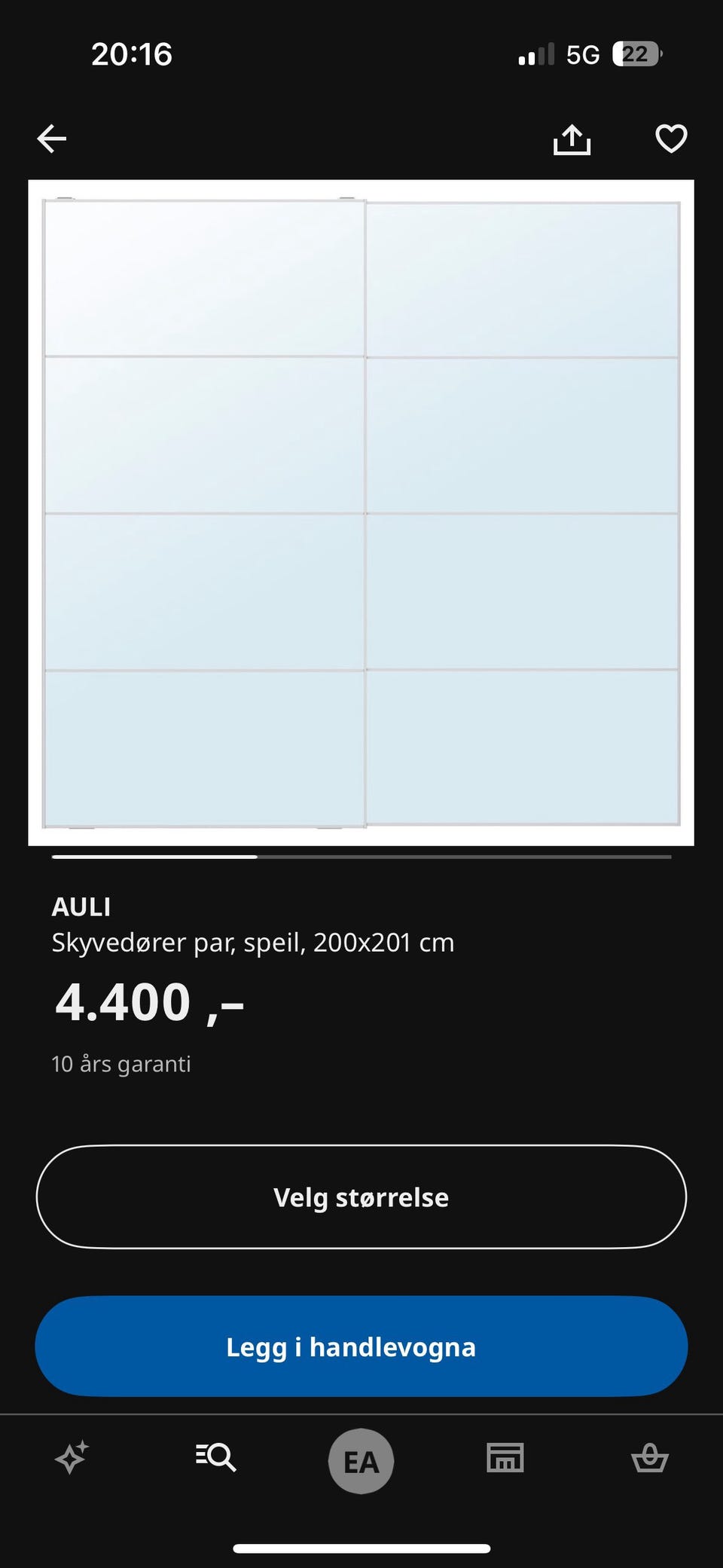723x1568 pixels.
Task: Toggle the heart to favorite AULI
Action: [671, 138]
